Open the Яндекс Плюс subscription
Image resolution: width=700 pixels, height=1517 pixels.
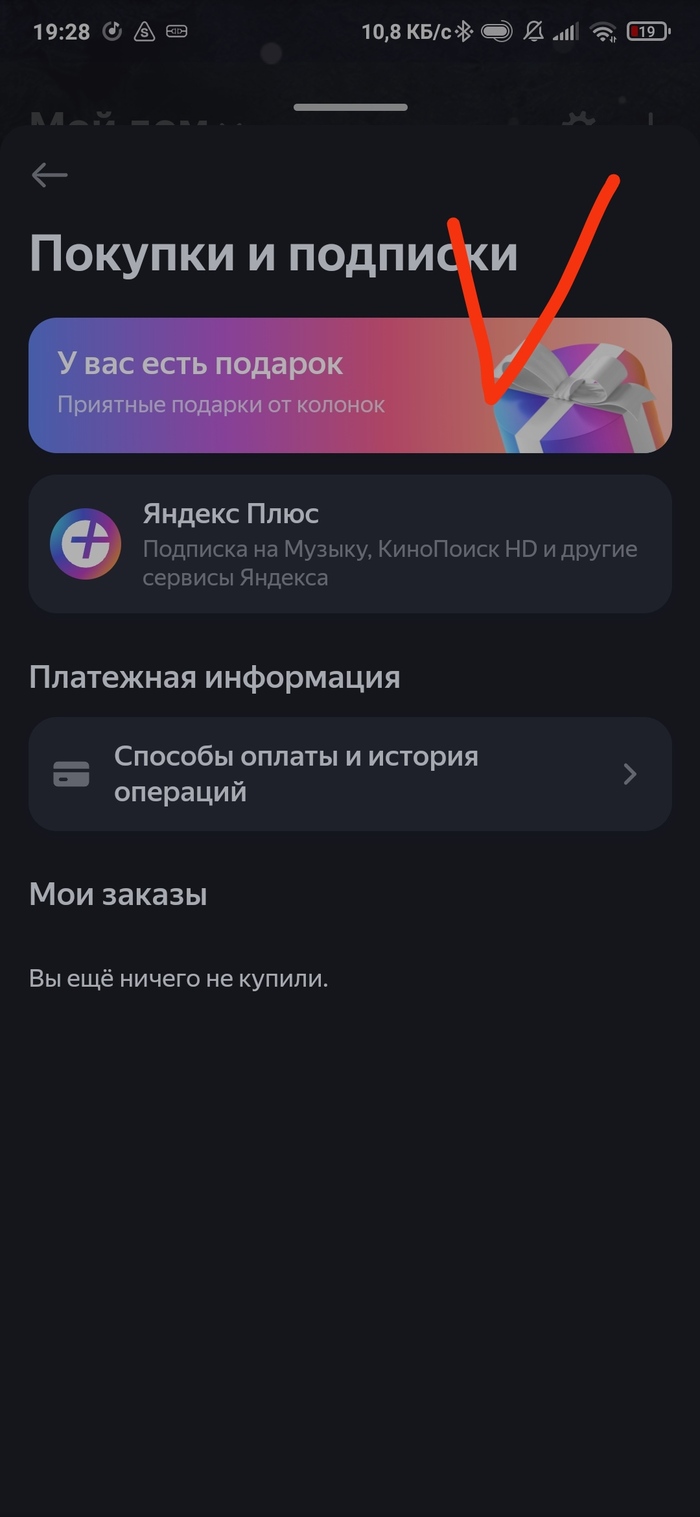pyautogui.click(x=349, y=544)
